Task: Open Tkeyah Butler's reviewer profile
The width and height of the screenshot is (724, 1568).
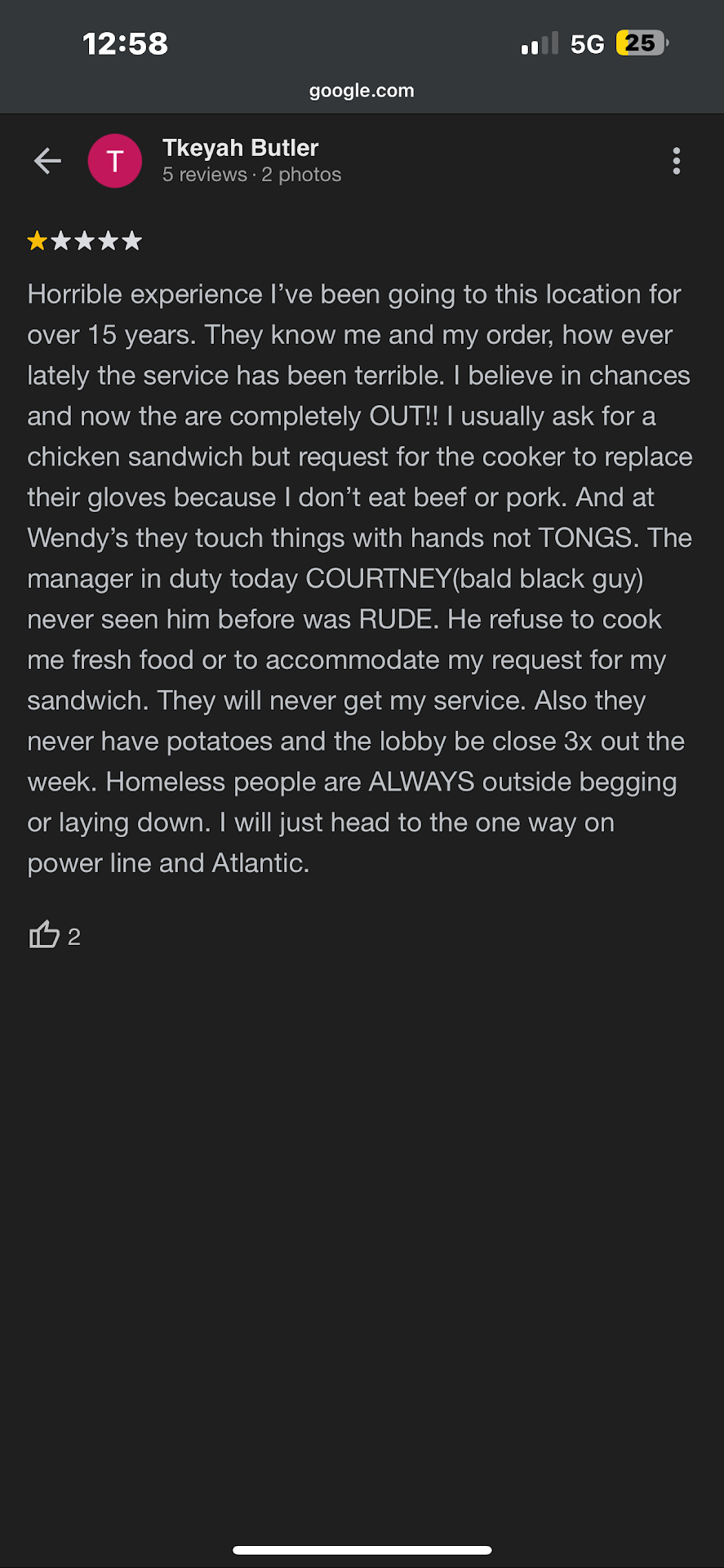Action: coord(240,149)
